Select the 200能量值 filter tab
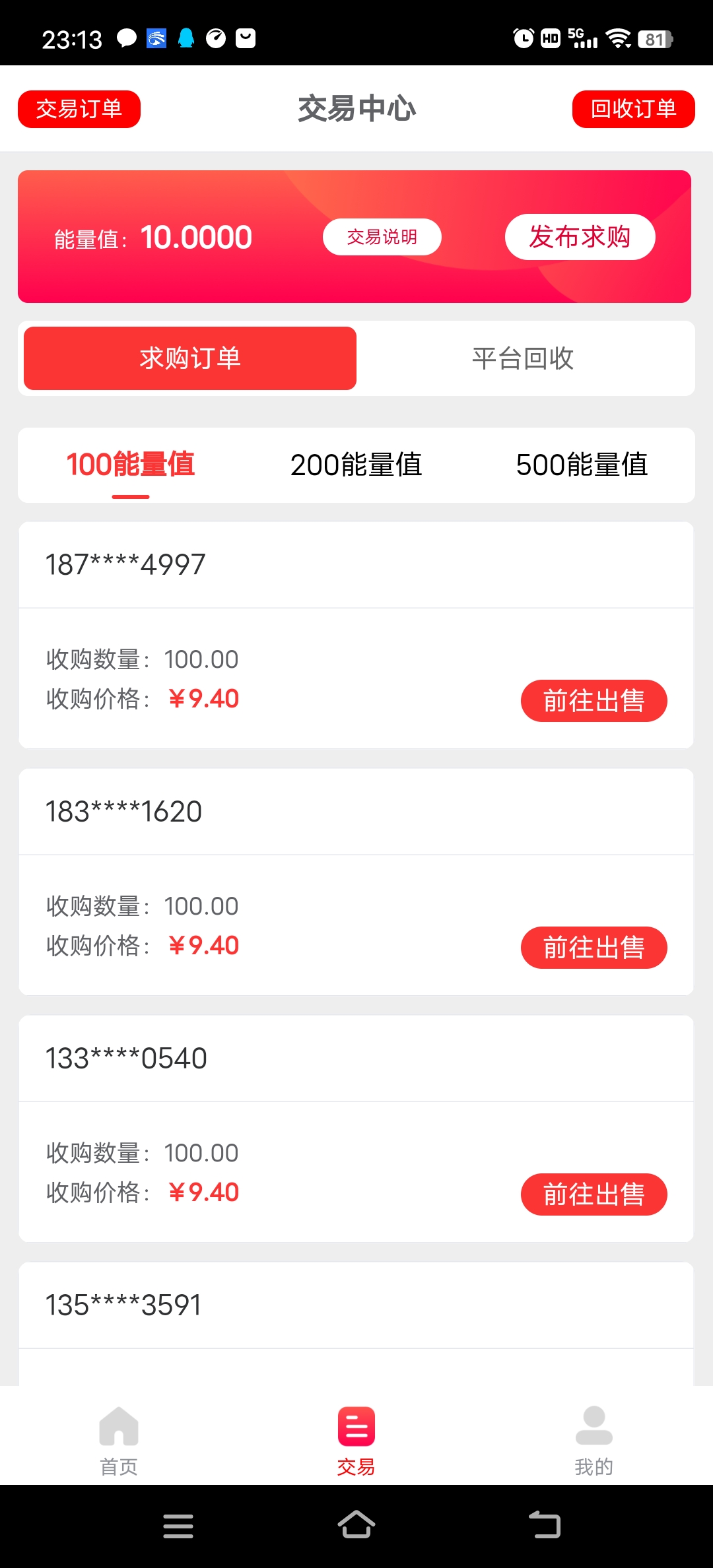Screen dimensions: 713x1568 pos(356,465)
